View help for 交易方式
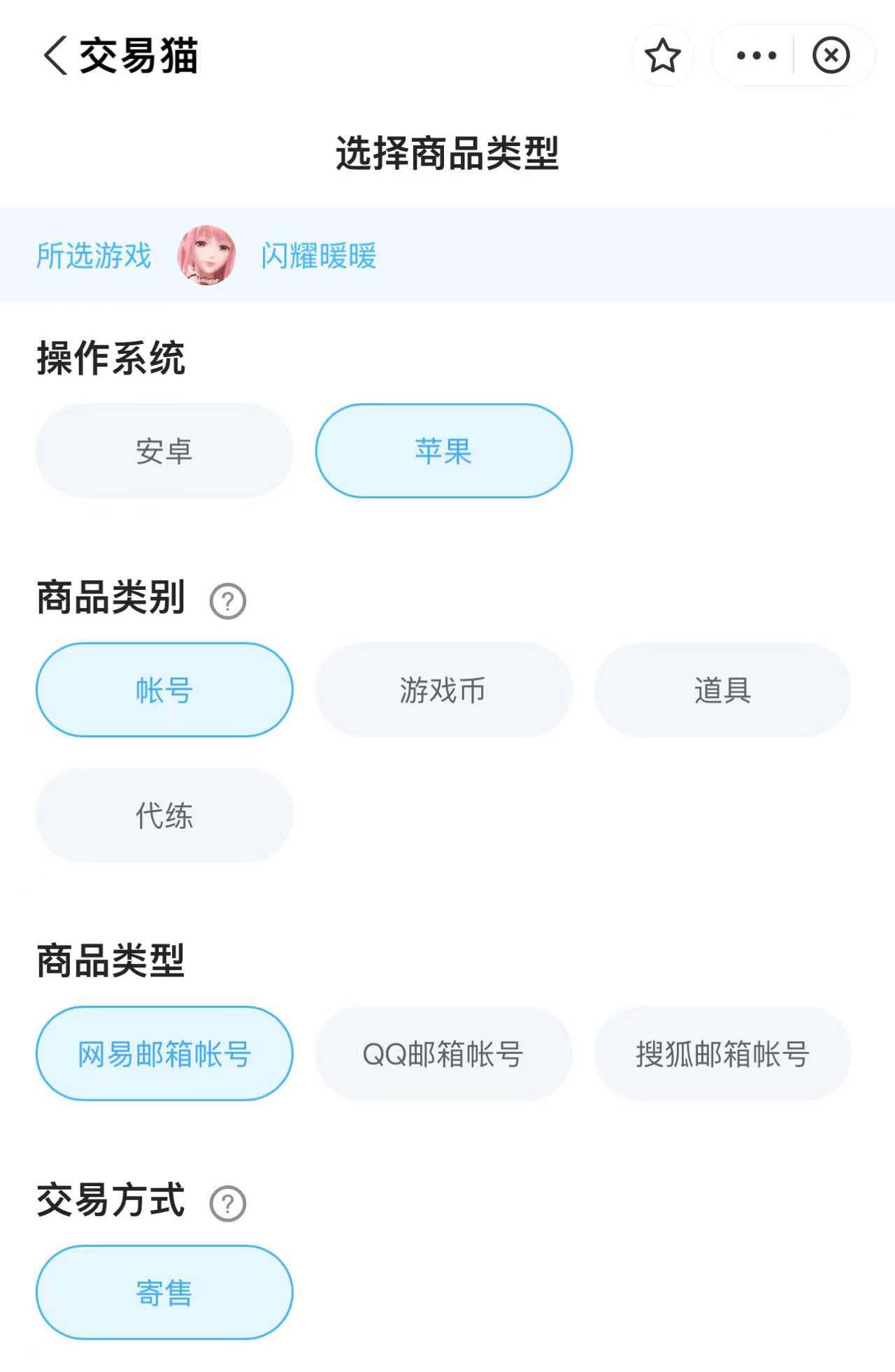Viewport: 895px width, 1372px height. click(x=228, y=1203)
